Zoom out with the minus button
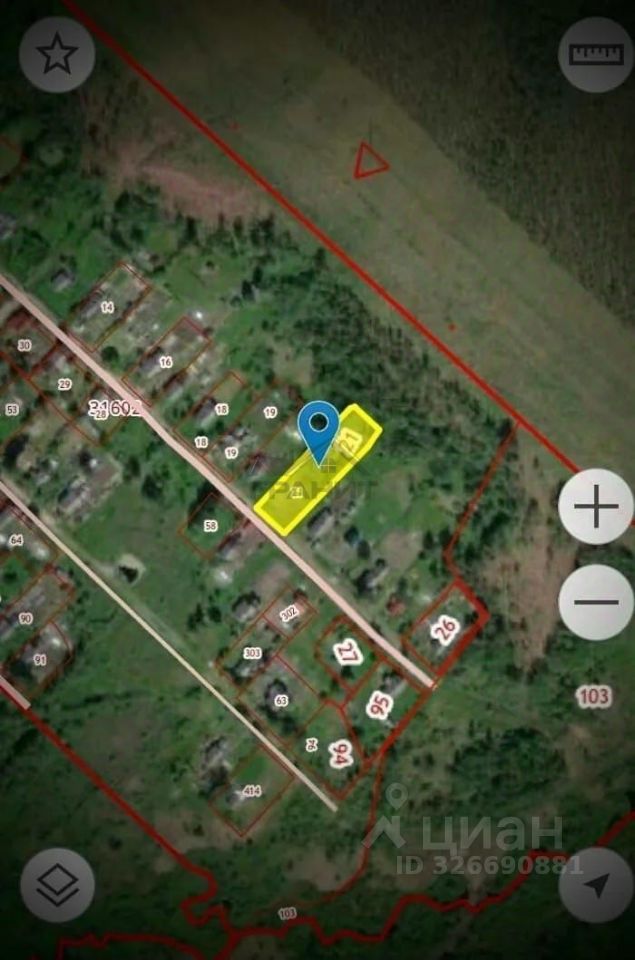The width and height of the screenshot is (635, 960). pos(596,602)
